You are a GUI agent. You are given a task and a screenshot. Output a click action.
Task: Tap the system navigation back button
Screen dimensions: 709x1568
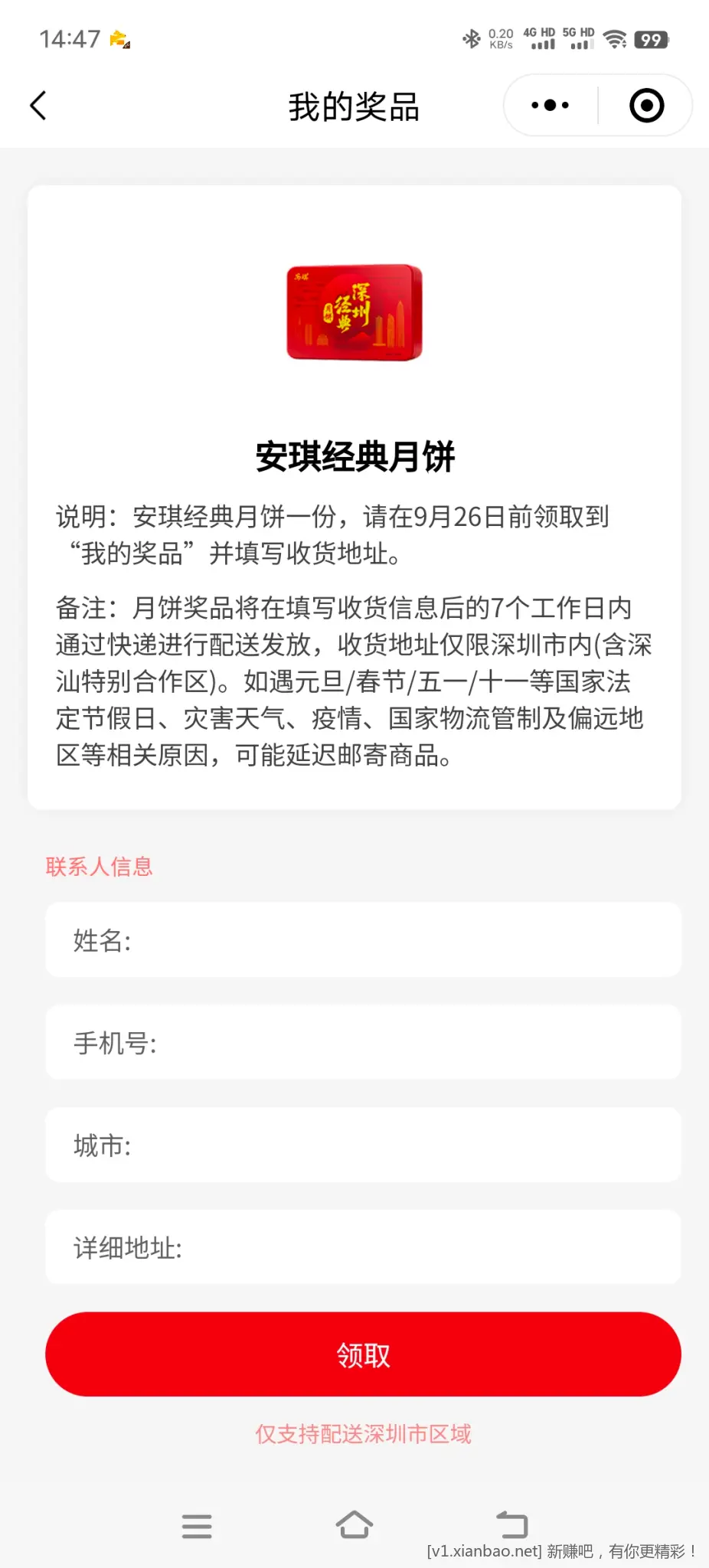(512, 1524)
